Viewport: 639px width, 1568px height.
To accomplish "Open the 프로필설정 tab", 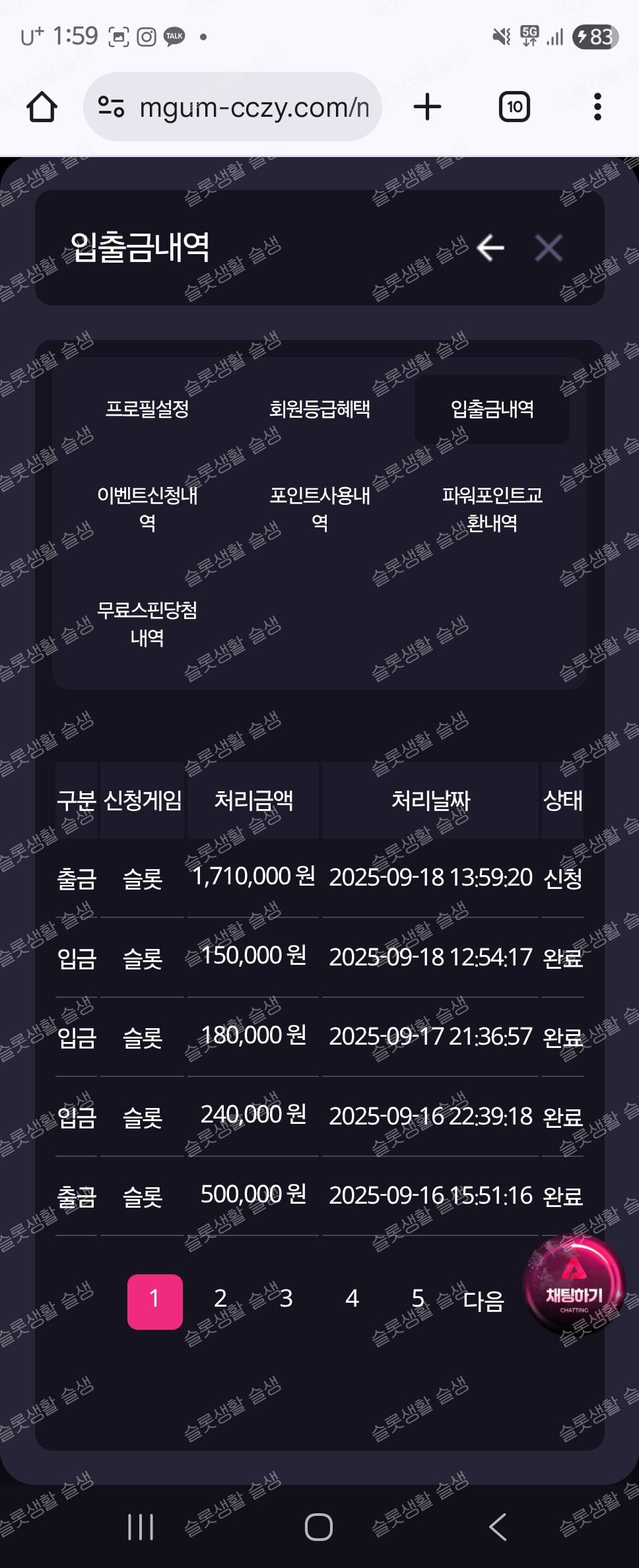I will pyautogui.click(x=147, y=409).
